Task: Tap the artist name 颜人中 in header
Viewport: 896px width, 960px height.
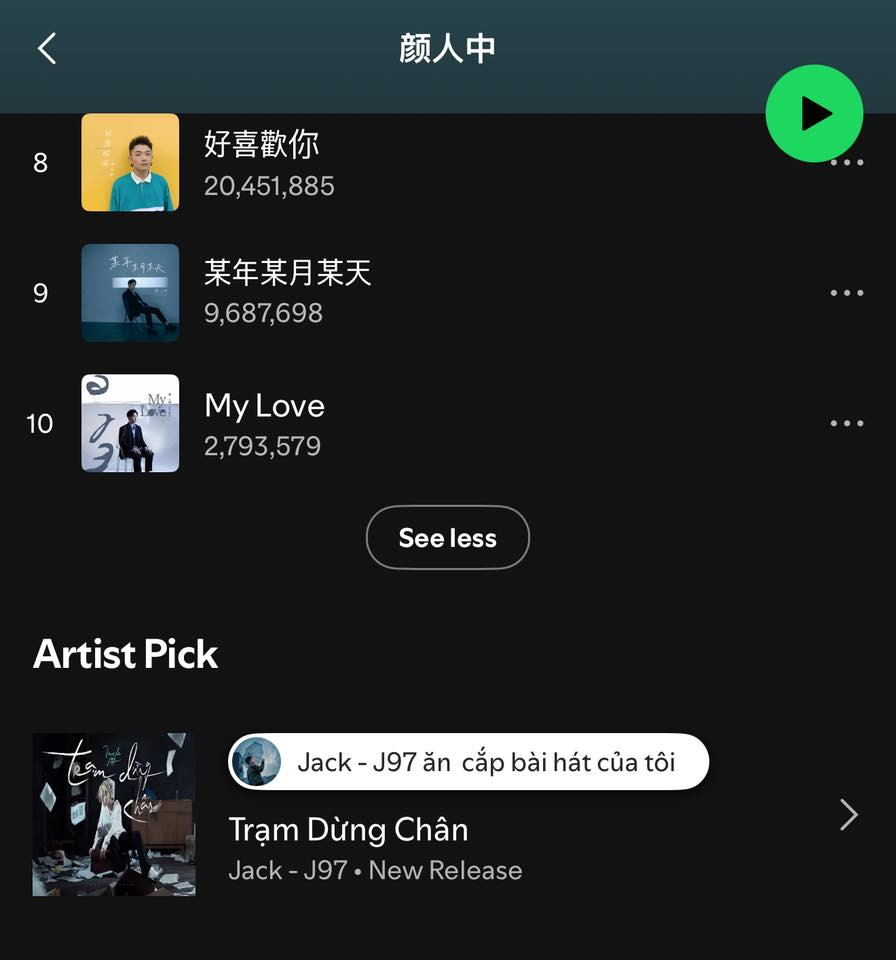Action: (447, 47)
